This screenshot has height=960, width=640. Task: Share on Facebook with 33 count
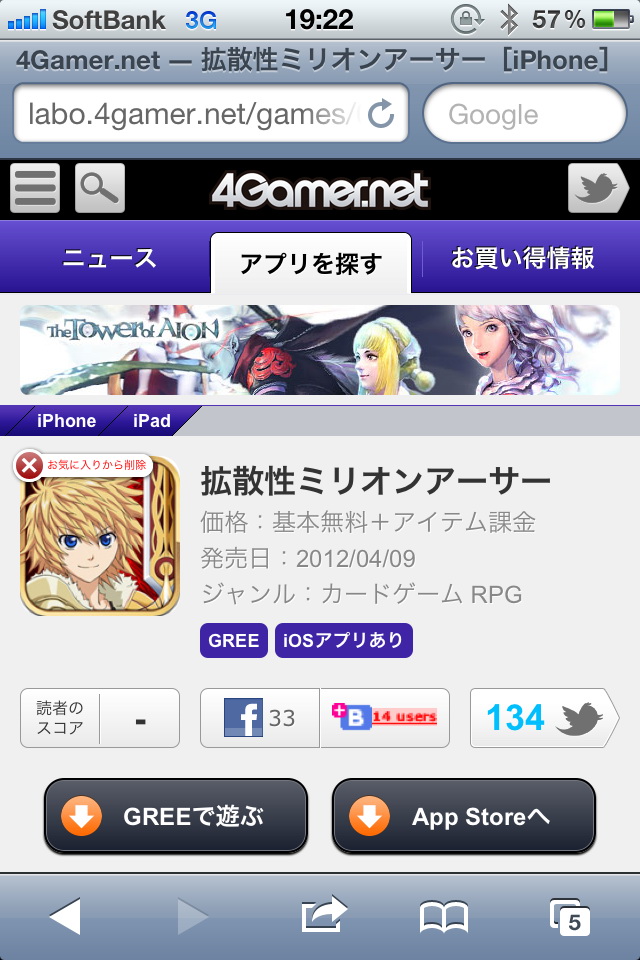pyautogui.click(x=260, y=718)
